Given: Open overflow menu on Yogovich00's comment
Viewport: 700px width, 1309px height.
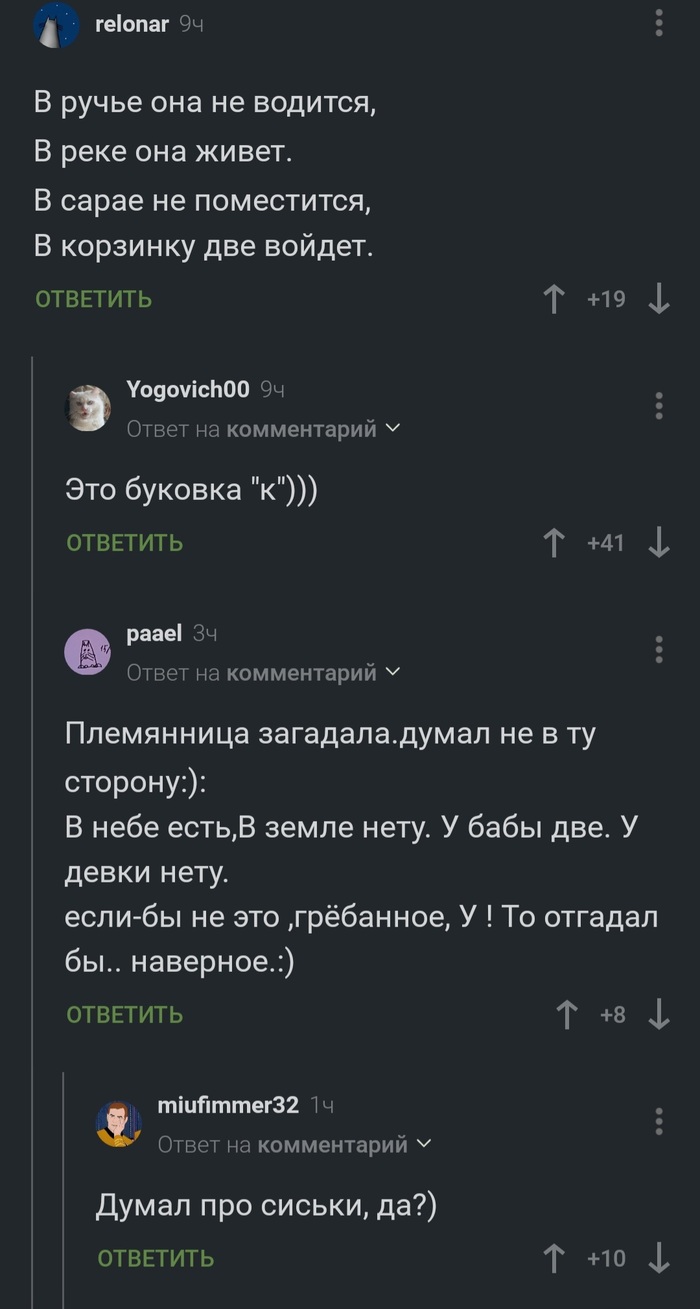Looking at the screenshot, I should tap(659, 405).
